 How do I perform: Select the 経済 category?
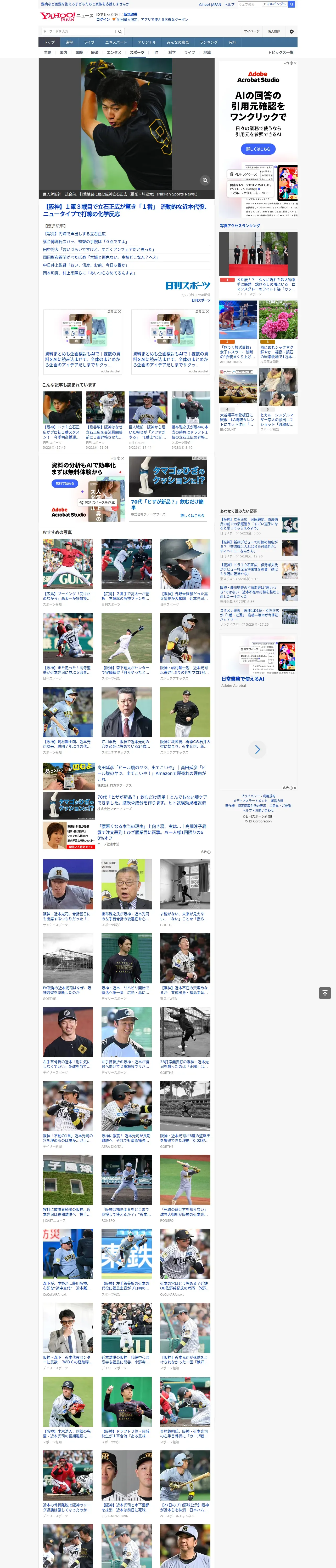coord(94,52)
